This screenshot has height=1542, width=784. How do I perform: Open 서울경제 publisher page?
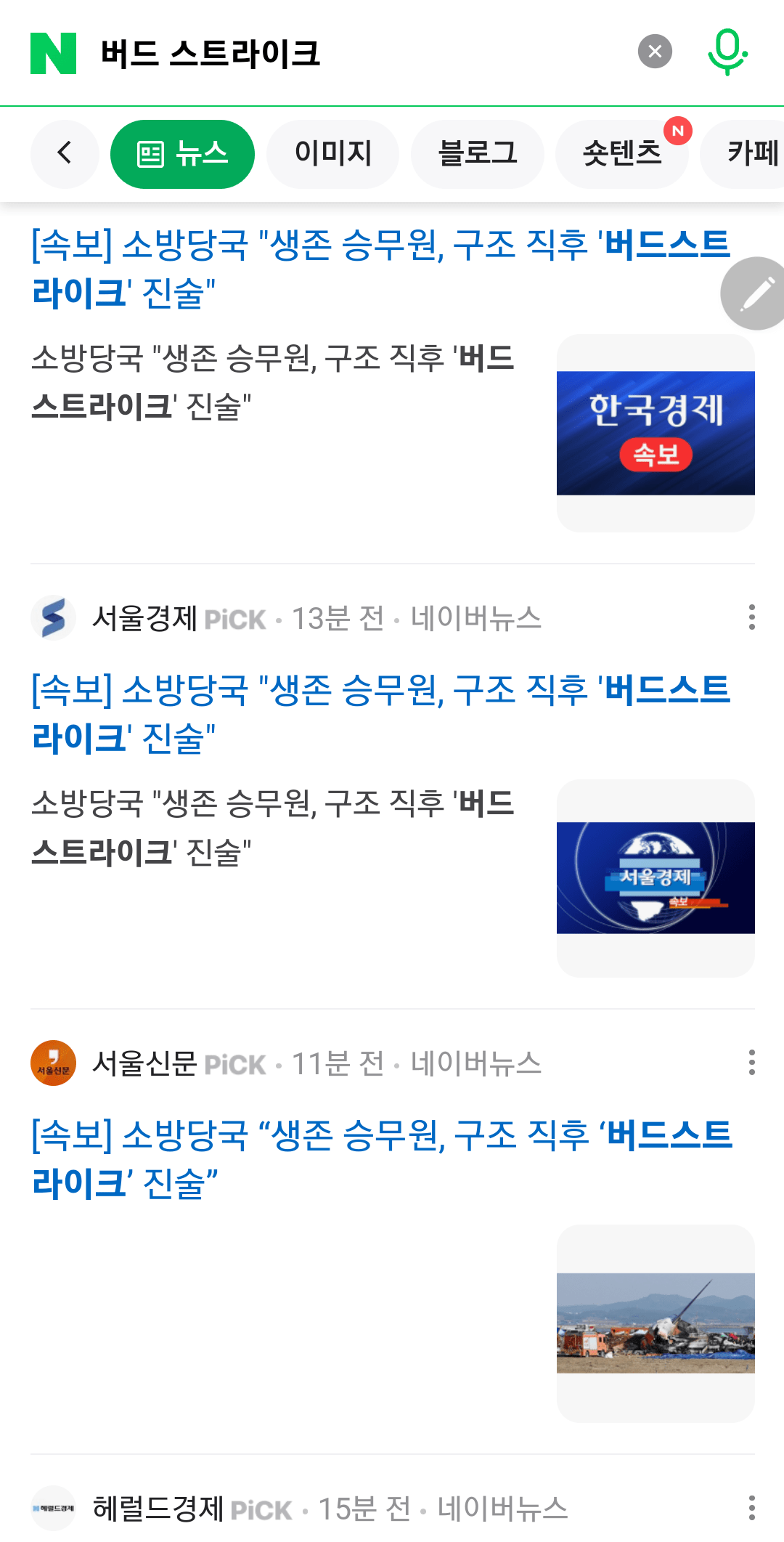[x=144, y=619]
